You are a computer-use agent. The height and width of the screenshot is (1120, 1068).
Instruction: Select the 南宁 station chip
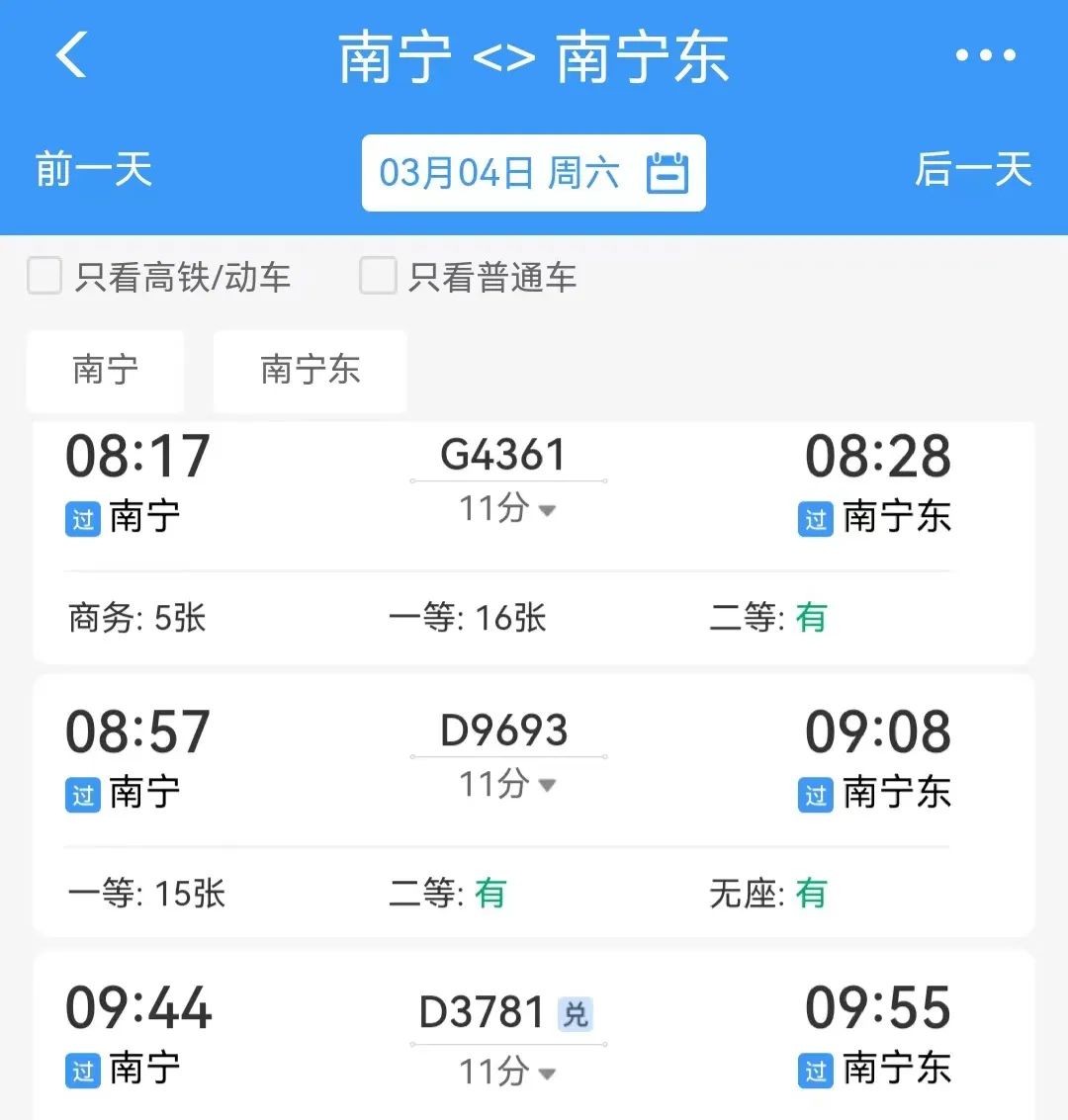pos(106,371)
